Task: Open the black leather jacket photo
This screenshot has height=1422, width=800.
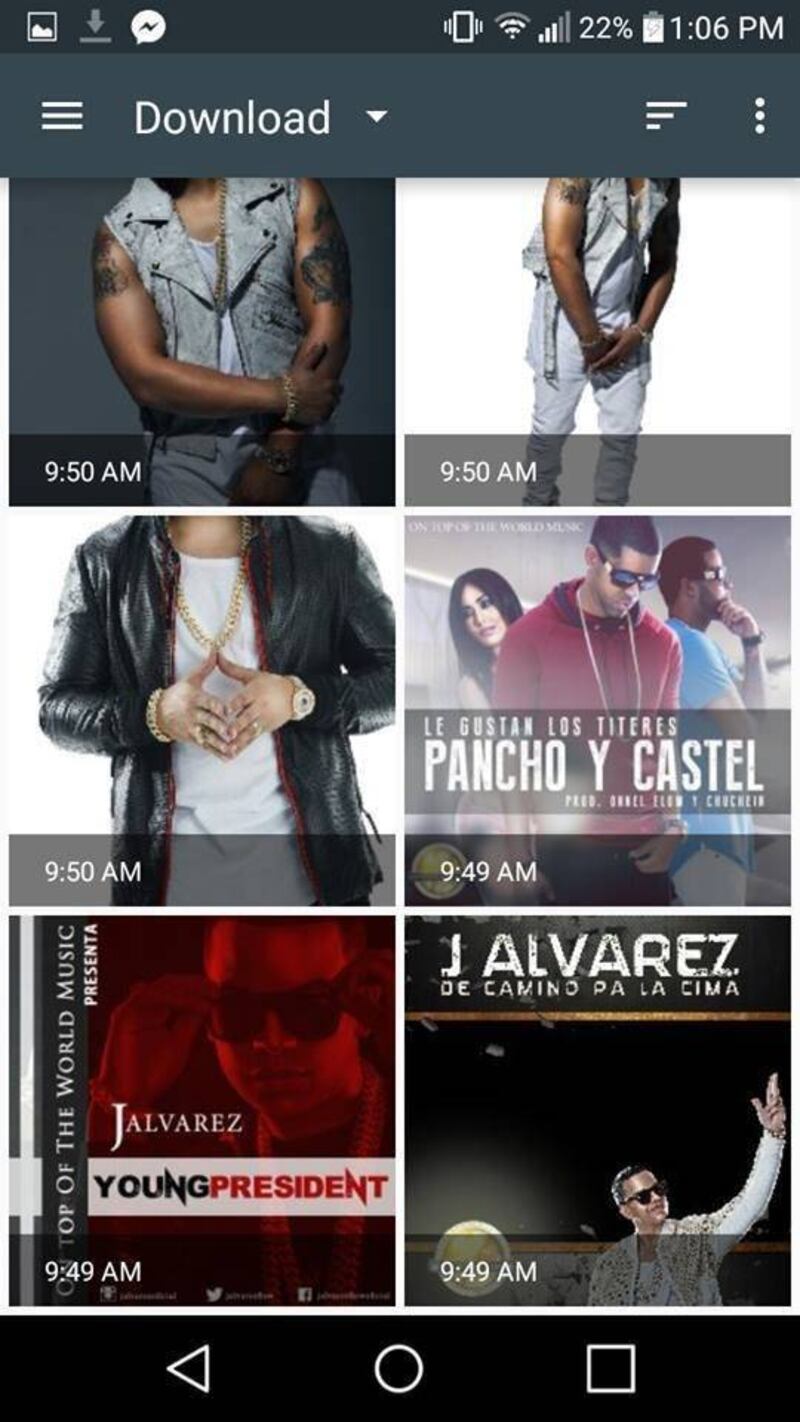Action: coord(202,710)
